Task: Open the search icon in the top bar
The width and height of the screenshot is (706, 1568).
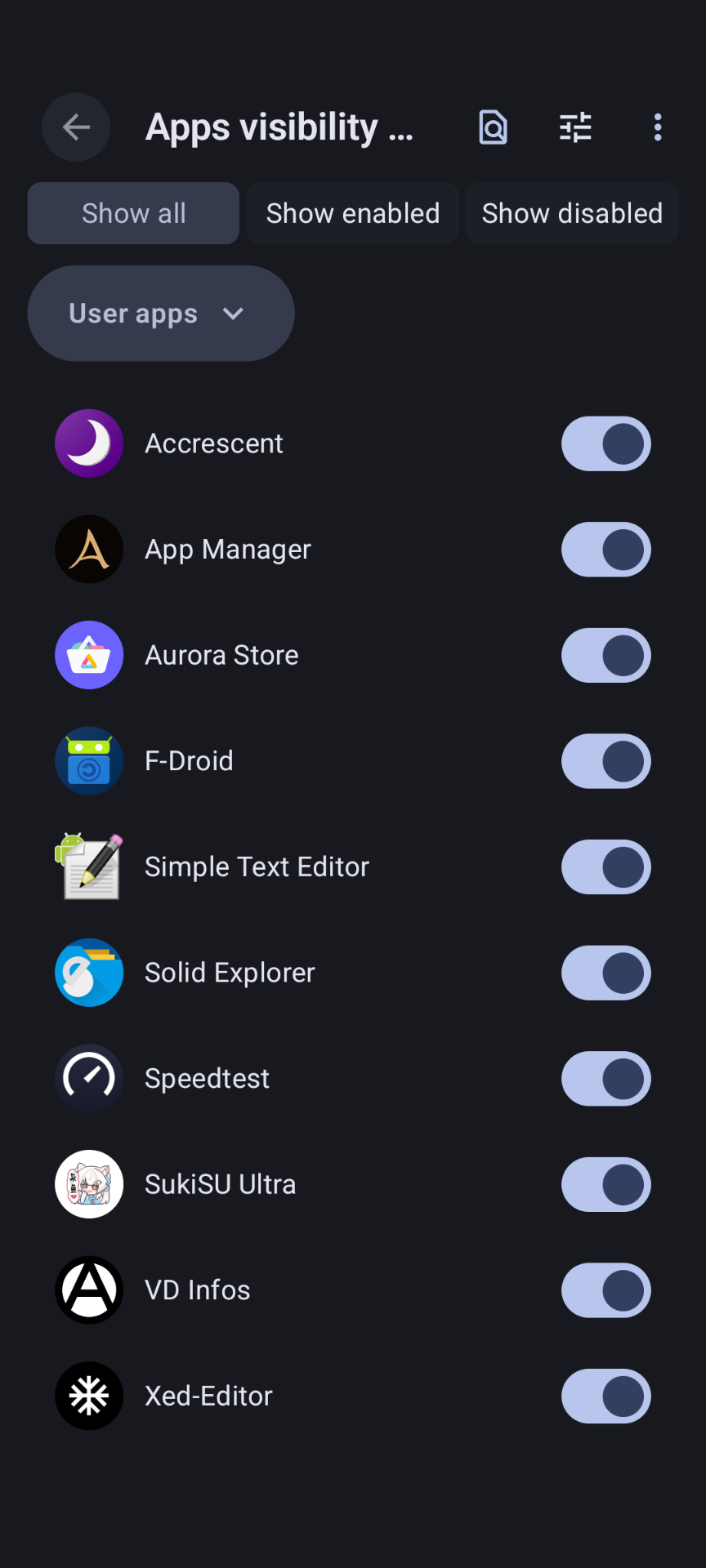Action: (493, 127)
